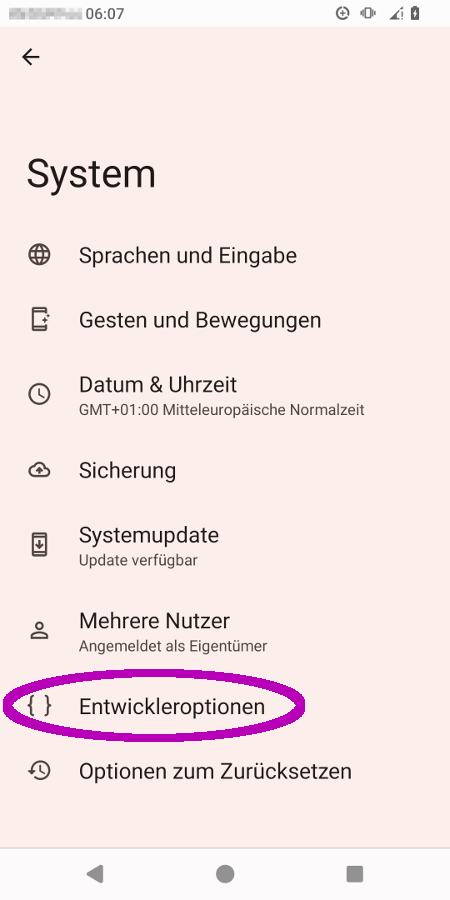Image resolution: width=450 pixels, height=900 pixels.
Task: Go back using the top arrow
Action: pyautogui.click(x=30, y=56)
